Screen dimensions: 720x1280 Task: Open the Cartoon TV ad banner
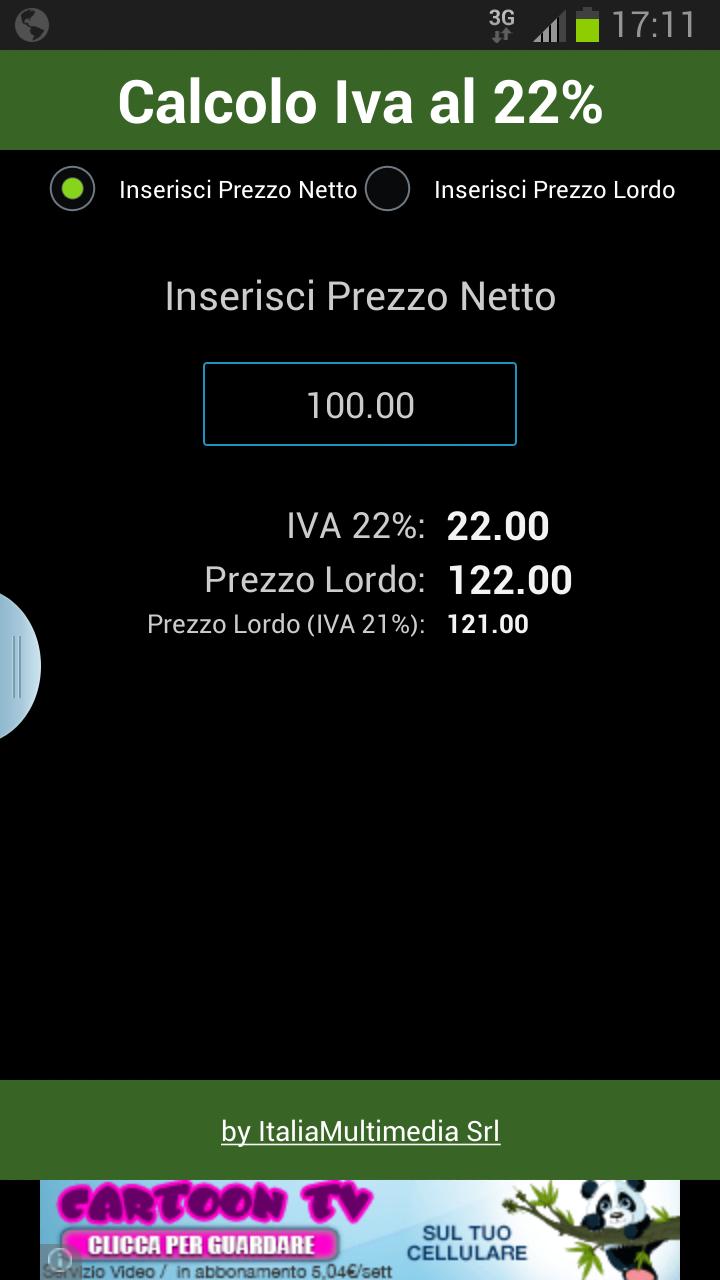[x=360, y=1230]
